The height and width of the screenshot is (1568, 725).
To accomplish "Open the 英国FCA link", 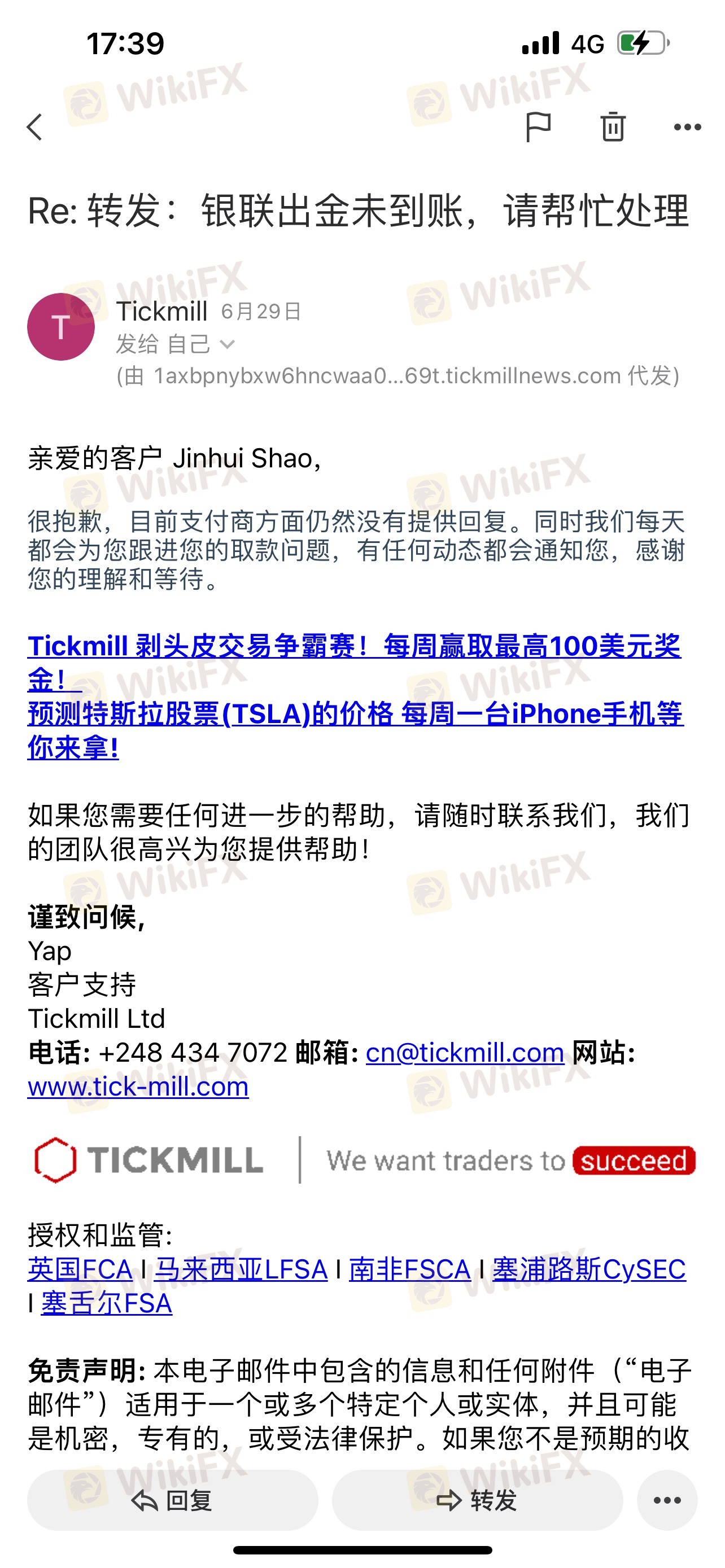I will pyautogui.click(x=80, y=1270).
